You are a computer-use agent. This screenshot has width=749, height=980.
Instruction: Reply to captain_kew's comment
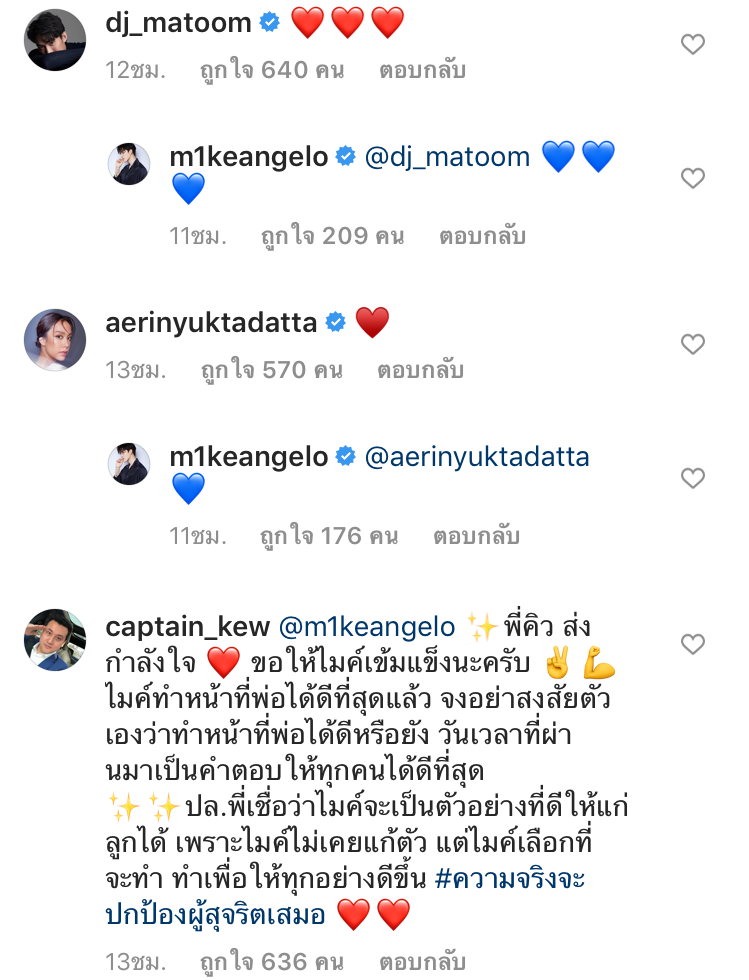click(x=422, y=962)
